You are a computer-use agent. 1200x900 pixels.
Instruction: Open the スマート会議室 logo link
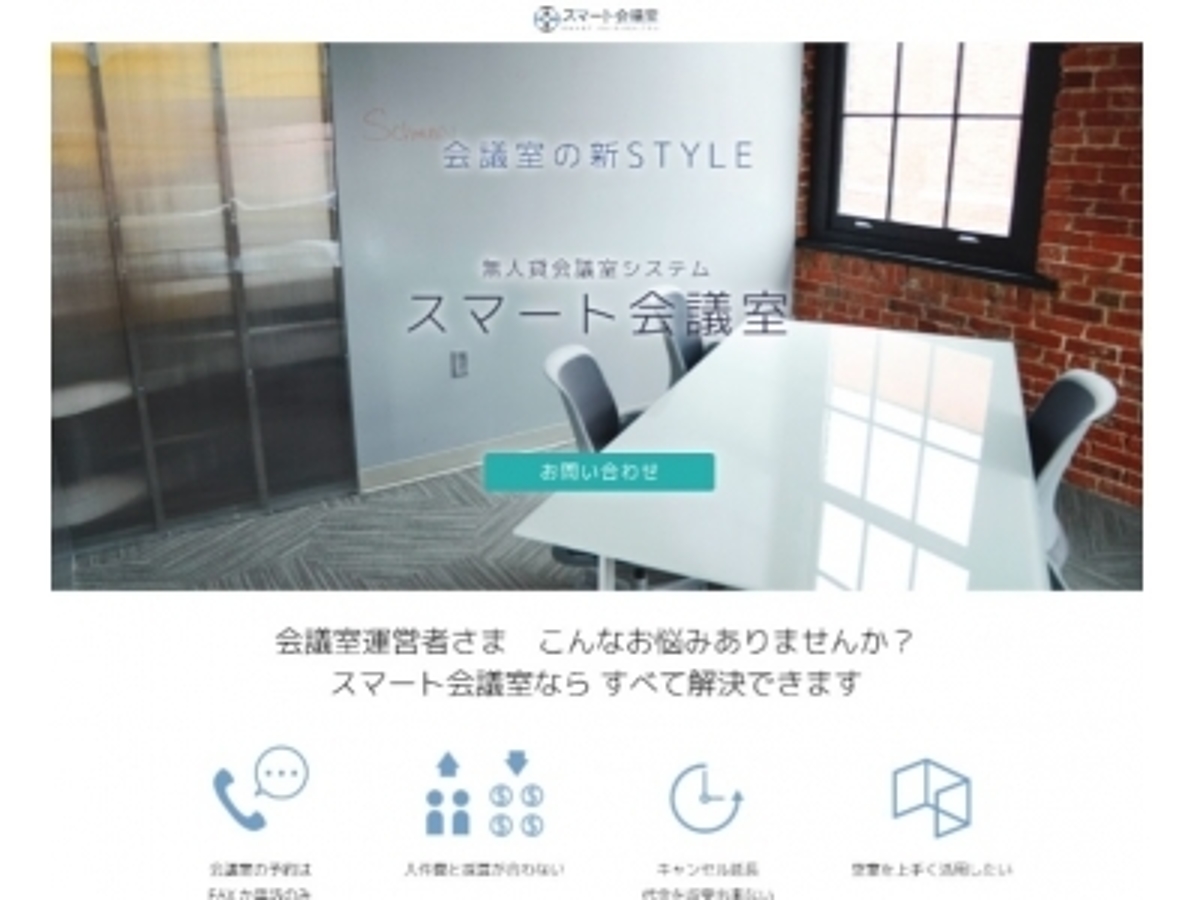tap(599, 18)
